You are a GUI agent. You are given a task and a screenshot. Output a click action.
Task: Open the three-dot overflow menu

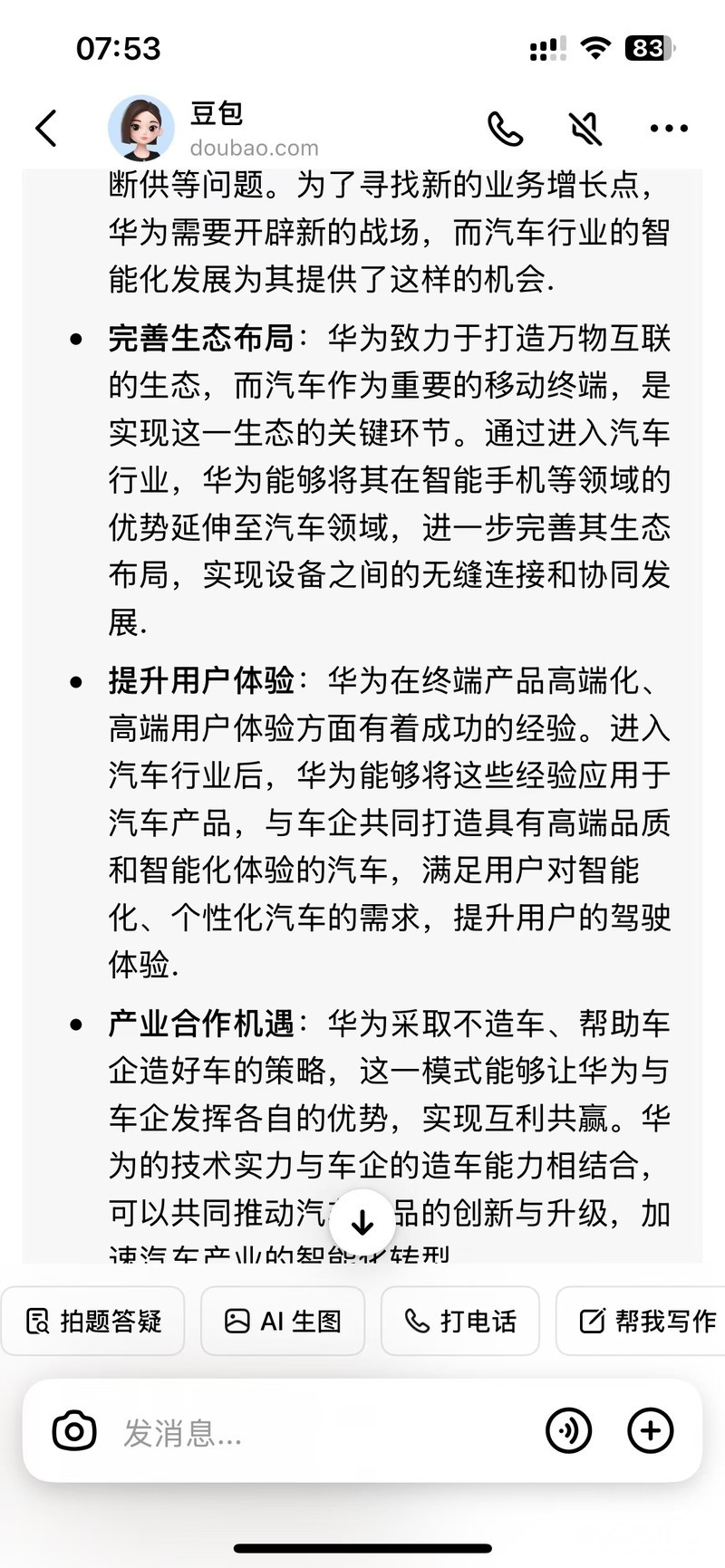coord(669,129)
